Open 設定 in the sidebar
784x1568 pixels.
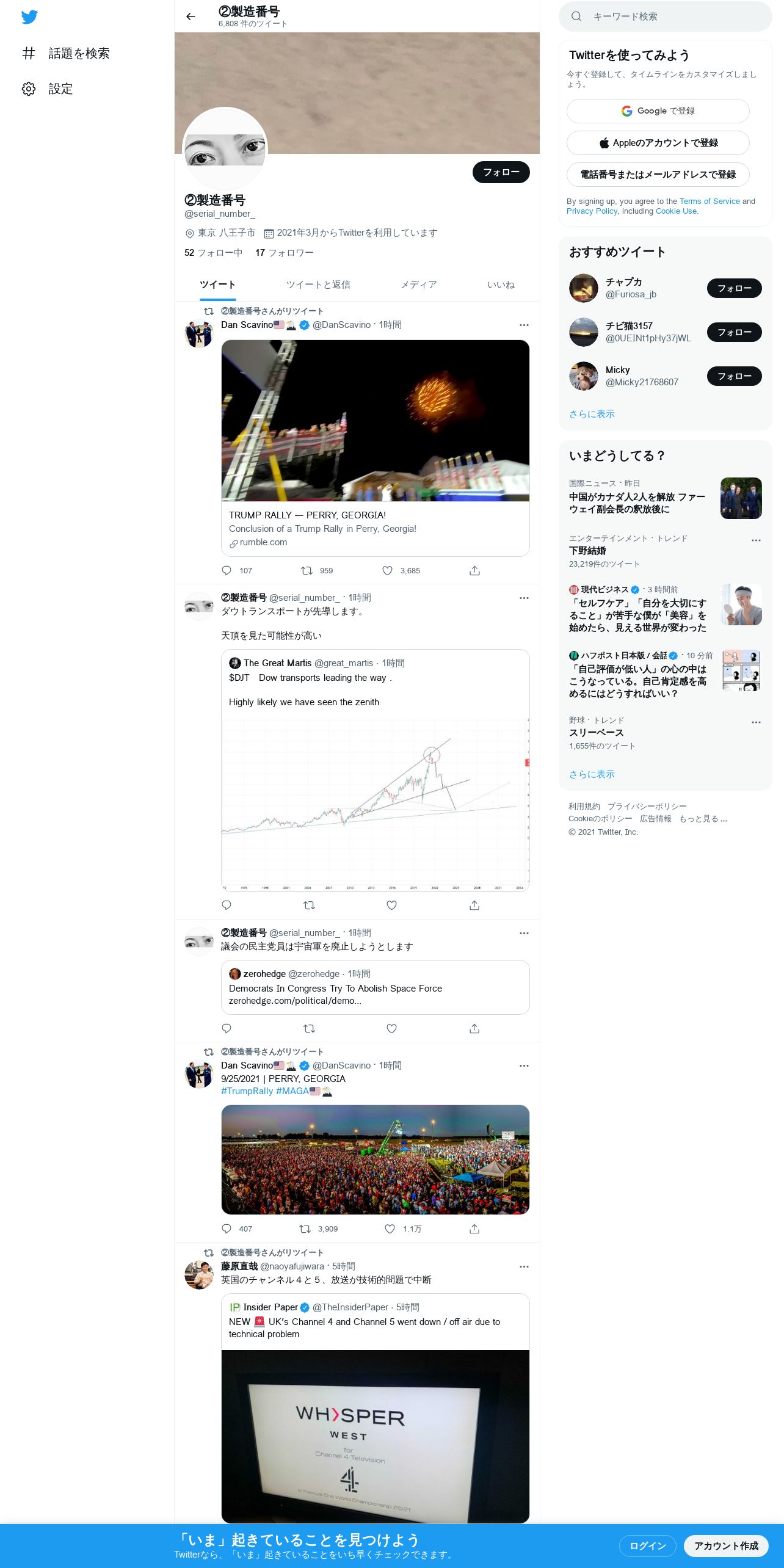click(x=48, y=89)
